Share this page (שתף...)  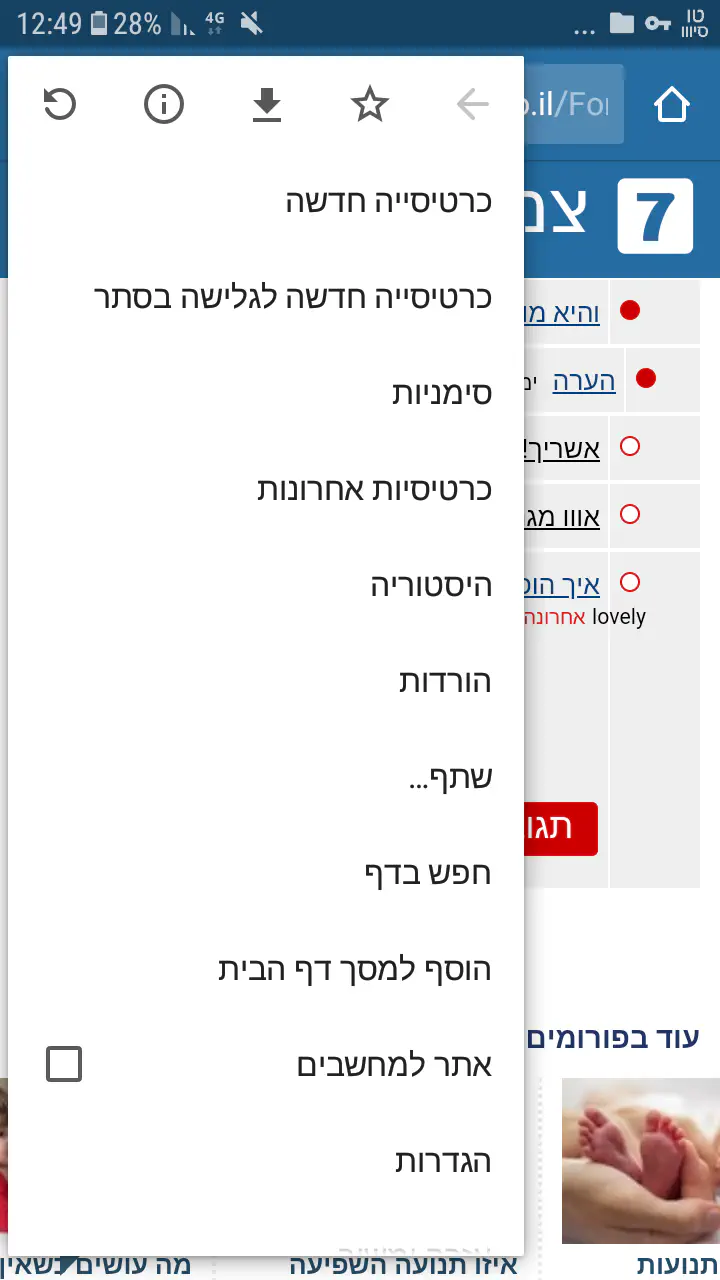(450, 777)
